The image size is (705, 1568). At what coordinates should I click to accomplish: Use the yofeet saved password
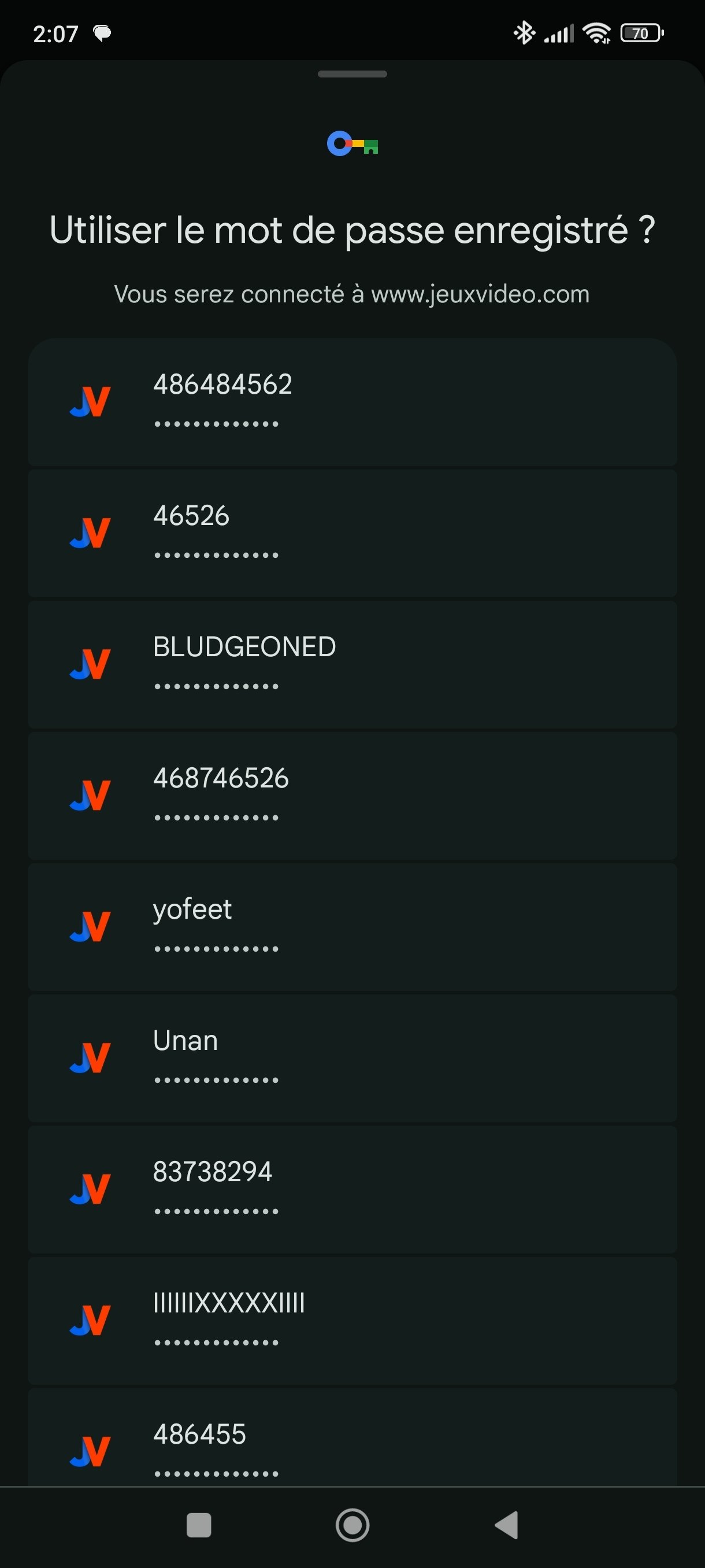352,927
